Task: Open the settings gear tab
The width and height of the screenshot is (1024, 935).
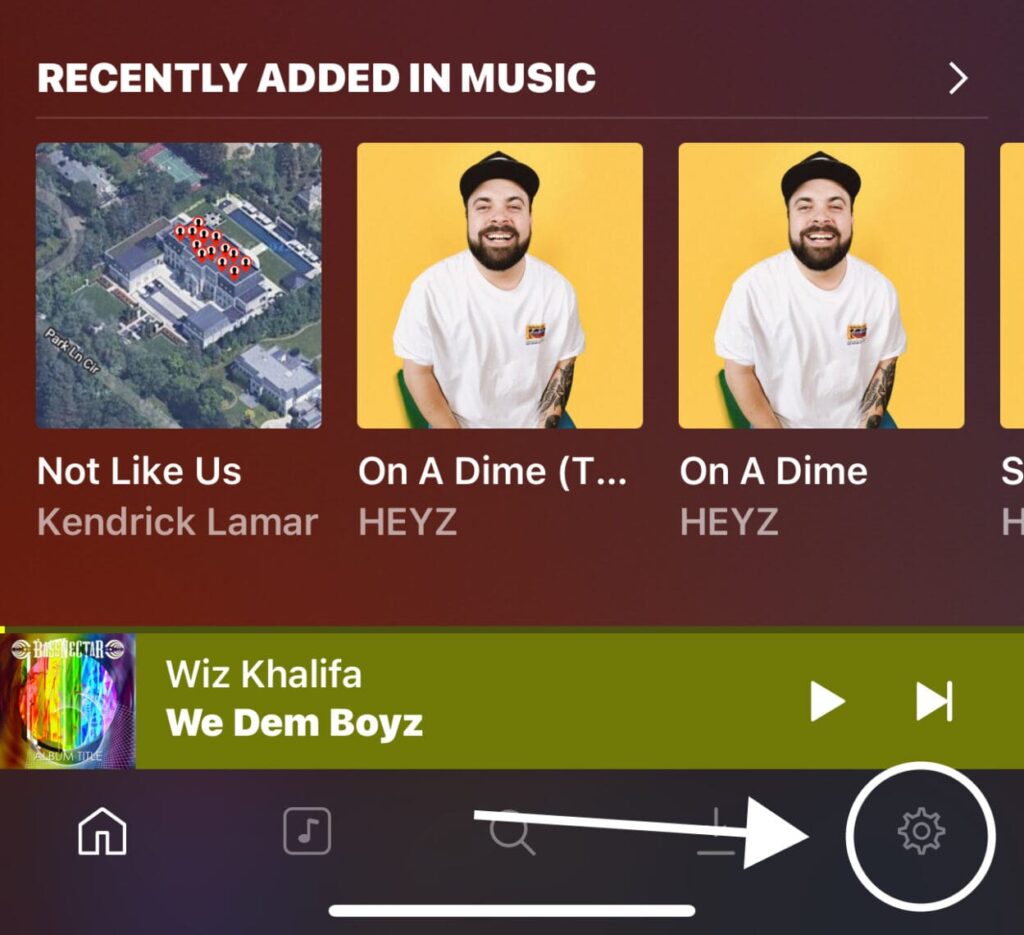Action: point(921,832)
